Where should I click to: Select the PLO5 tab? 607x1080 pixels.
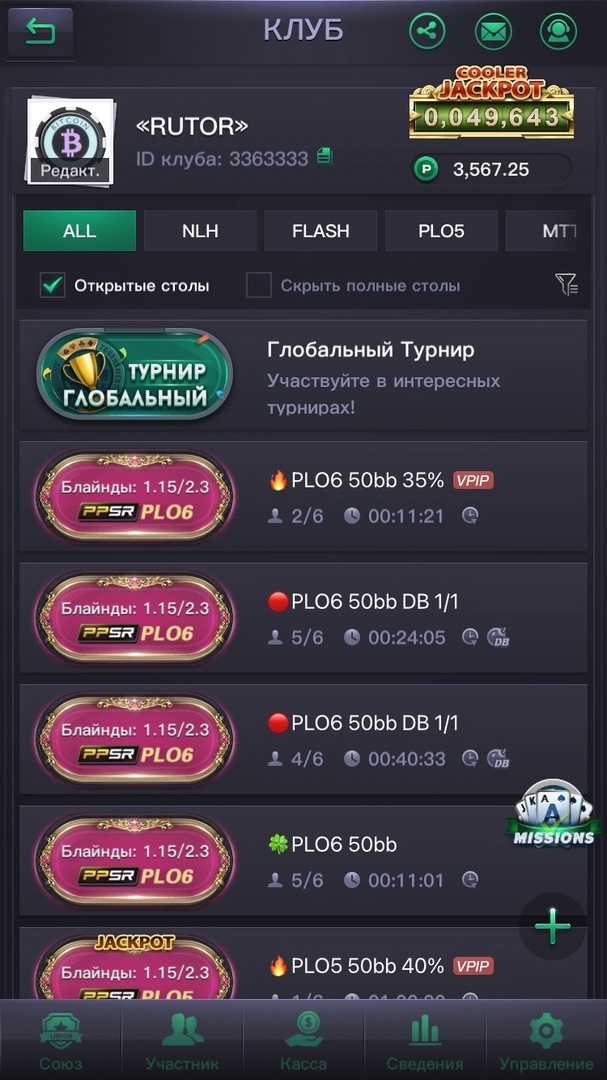(x=441, y=231)
